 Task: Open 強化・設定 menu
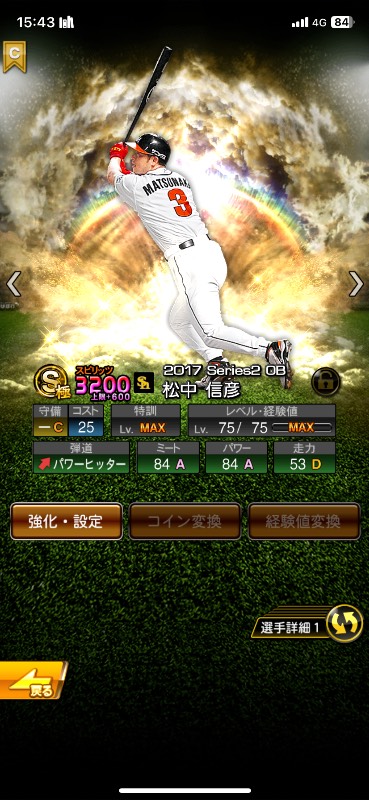point(66,521)
